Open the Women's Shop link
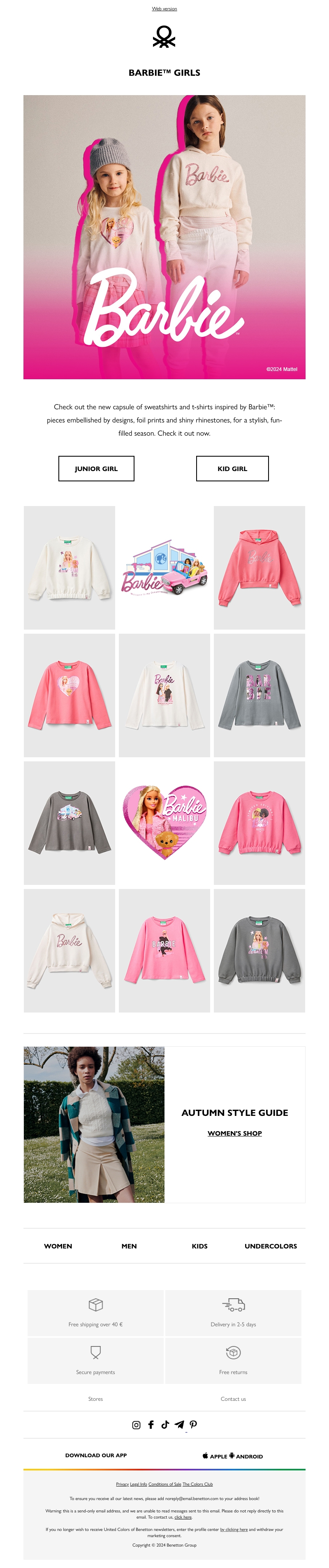Screen dimensions: 329x1568 point(235,1134)
